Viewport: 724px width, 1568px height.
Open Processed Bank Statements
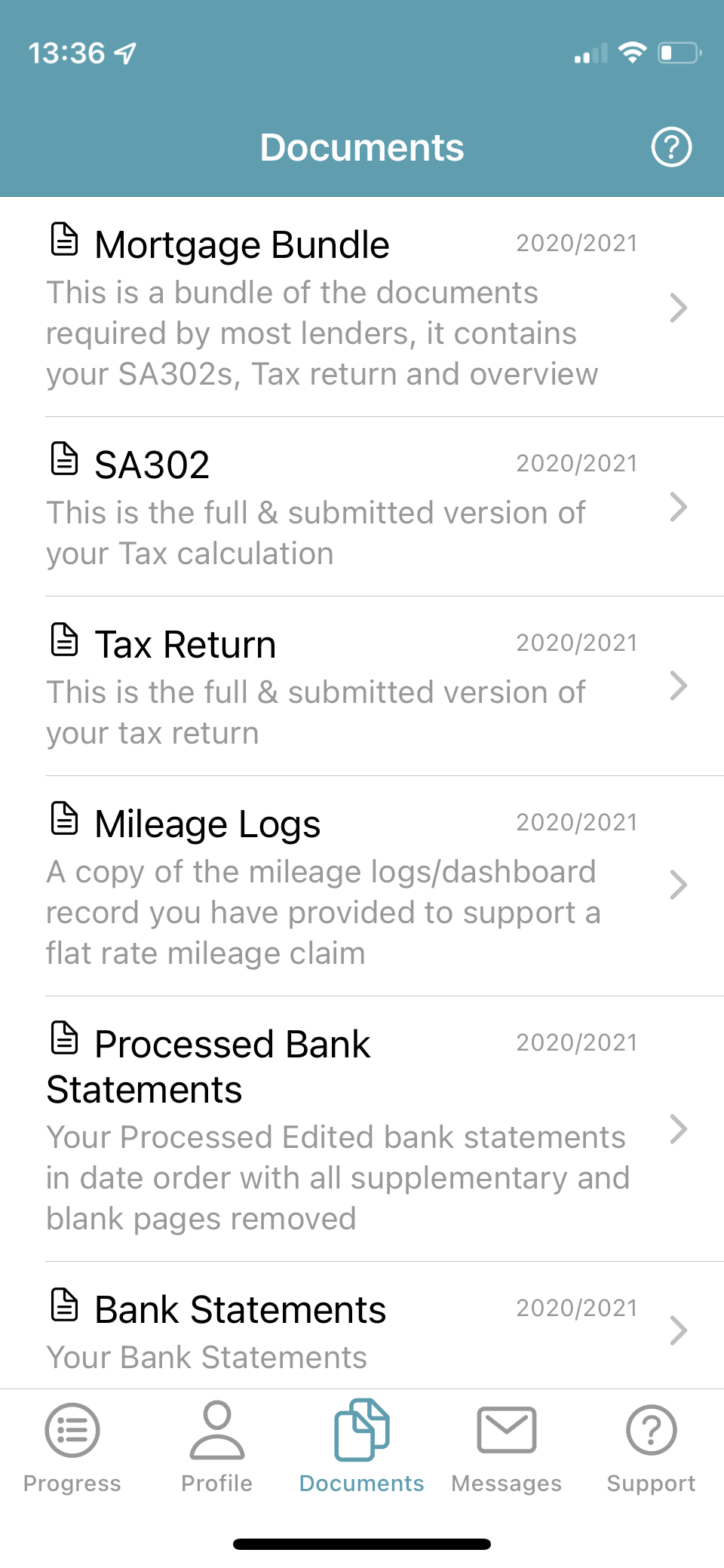(x=362, y=1128)
